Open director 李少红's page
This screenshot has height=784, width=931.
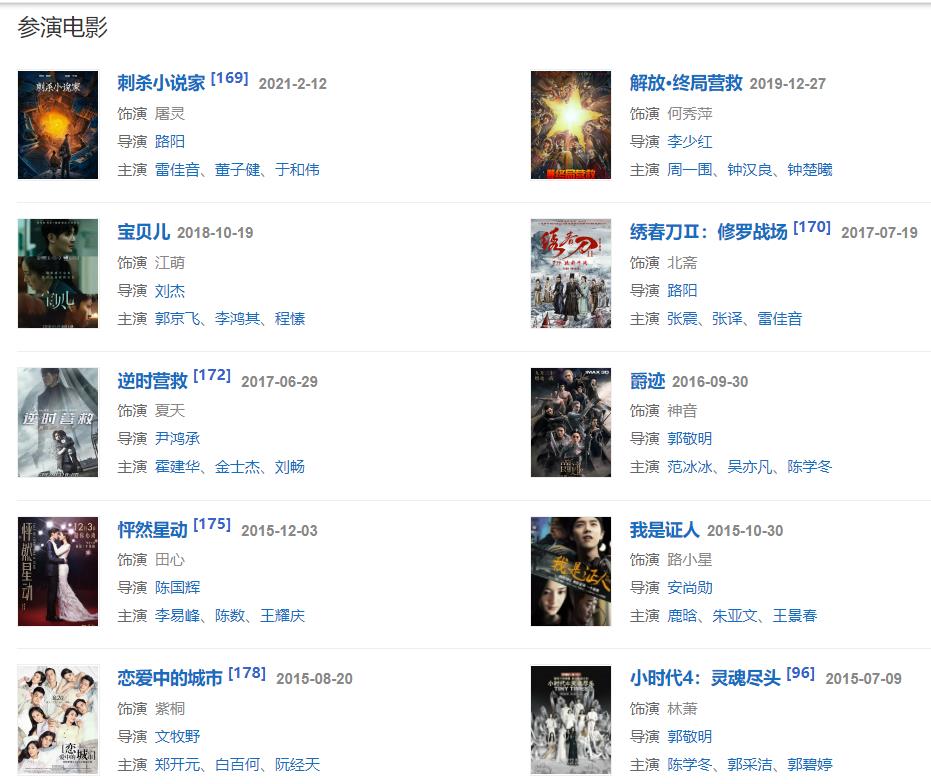click(x=690, y=141)
